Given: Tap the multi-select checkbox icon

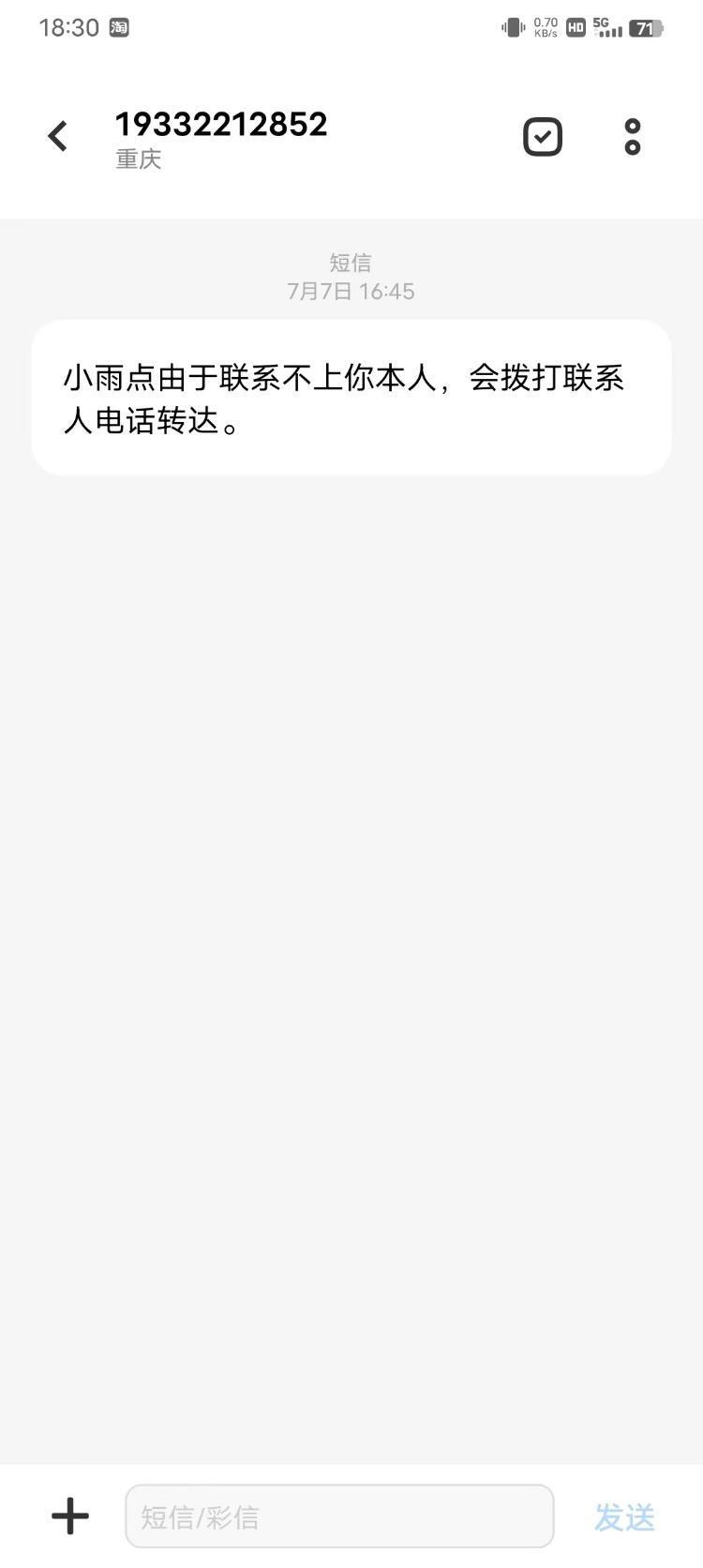Looking at the screenshot, I should tap(542, 137).
